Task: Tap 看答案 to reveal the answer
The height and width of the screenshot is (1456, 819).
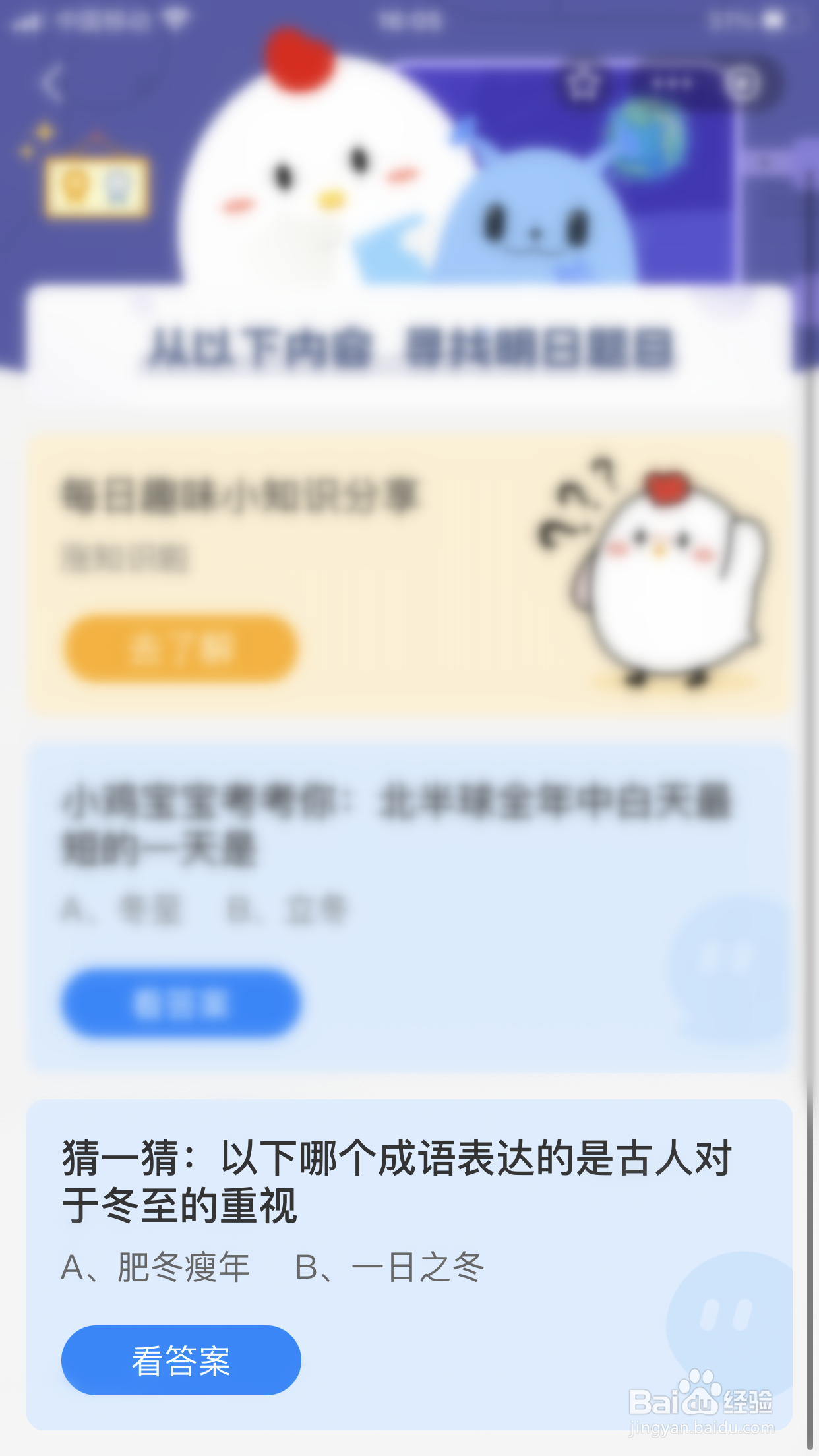Action: 181,1360
